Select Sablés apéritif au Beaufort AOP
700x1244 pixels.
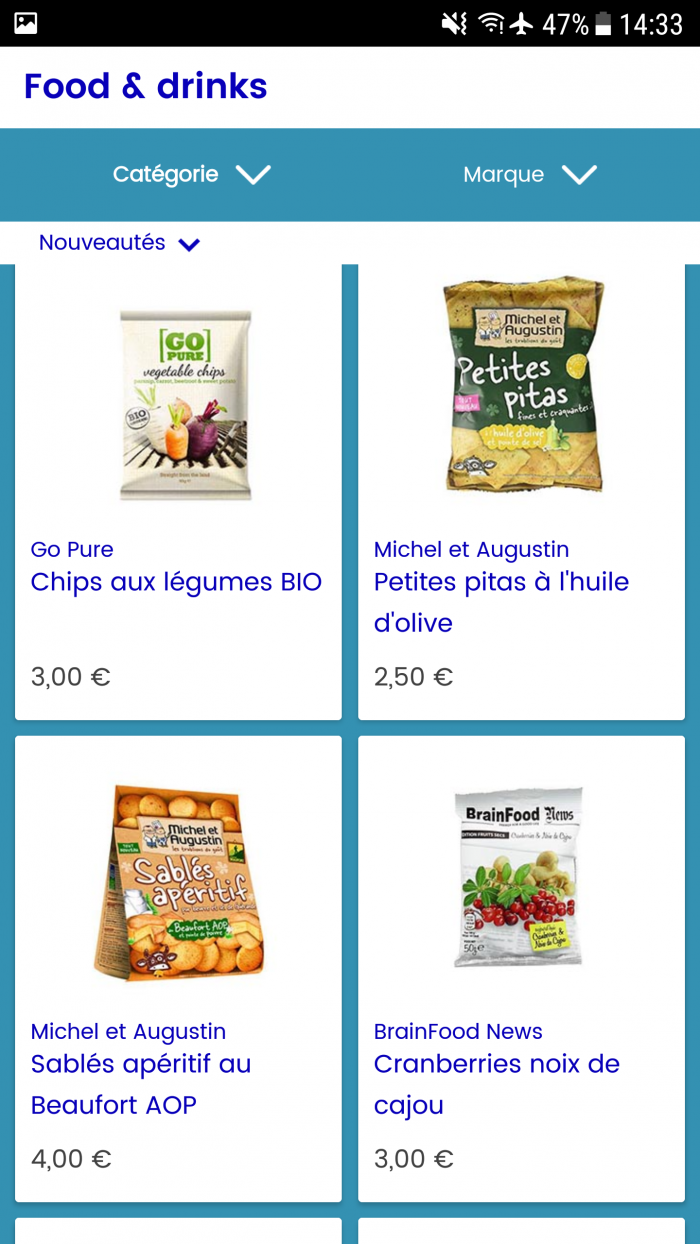pyautogui.click(x=178, y=968)
